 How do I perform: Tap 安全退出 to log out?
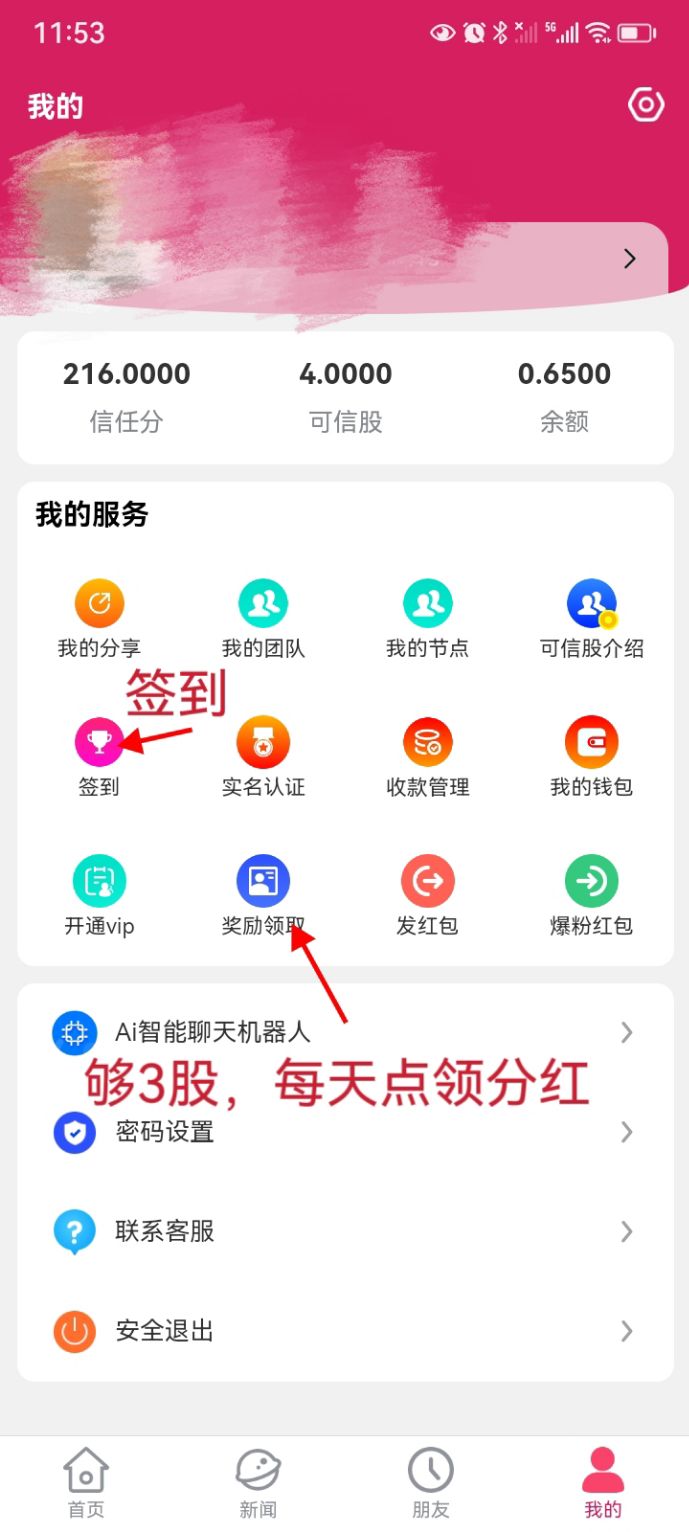[344, 1331]
